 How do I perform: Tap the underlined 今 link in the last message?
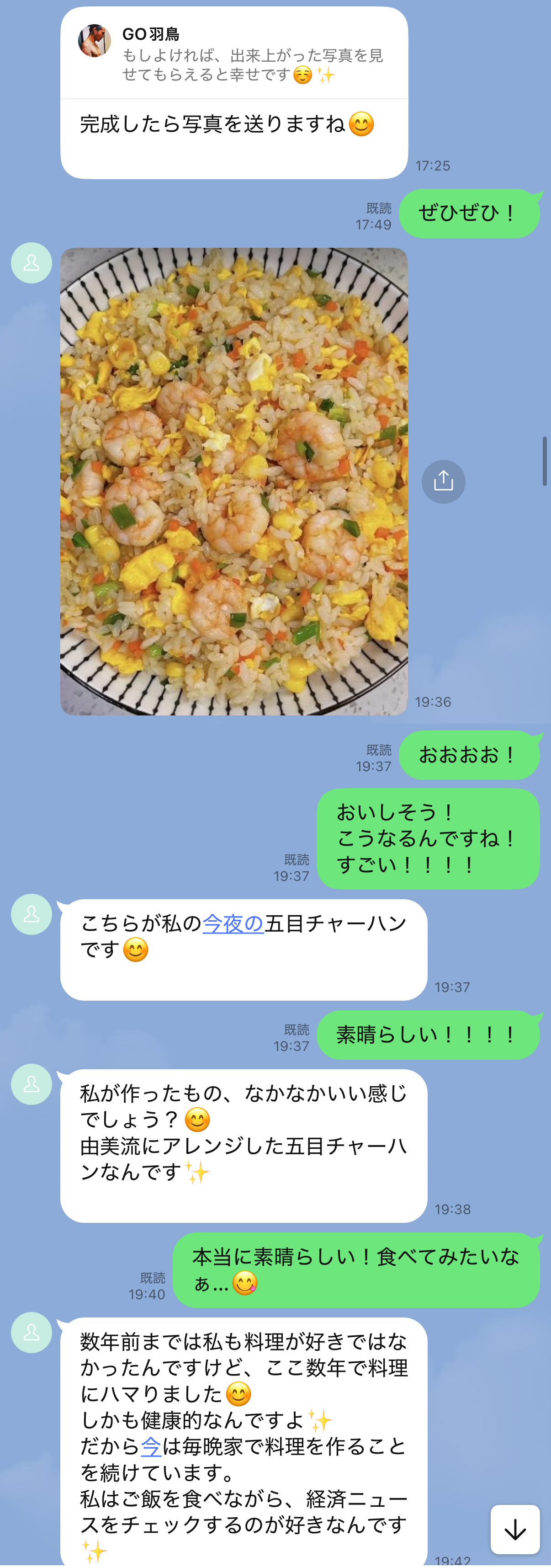click(x=151, y=1446)
